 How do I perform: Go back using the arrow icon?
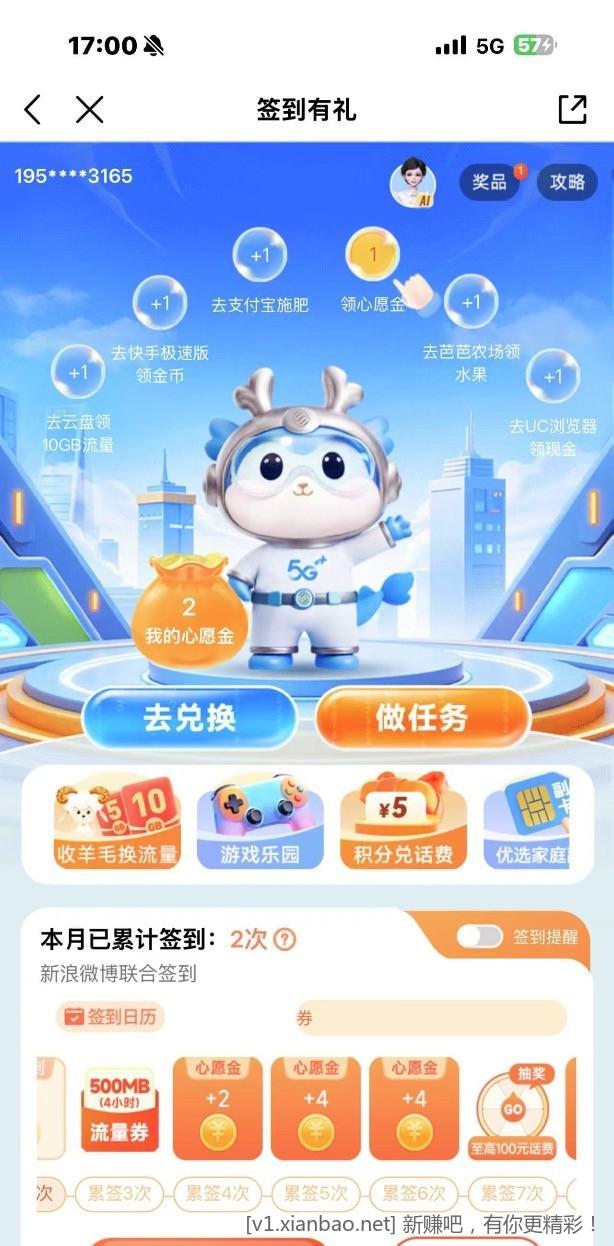click(x=32, y=110)
